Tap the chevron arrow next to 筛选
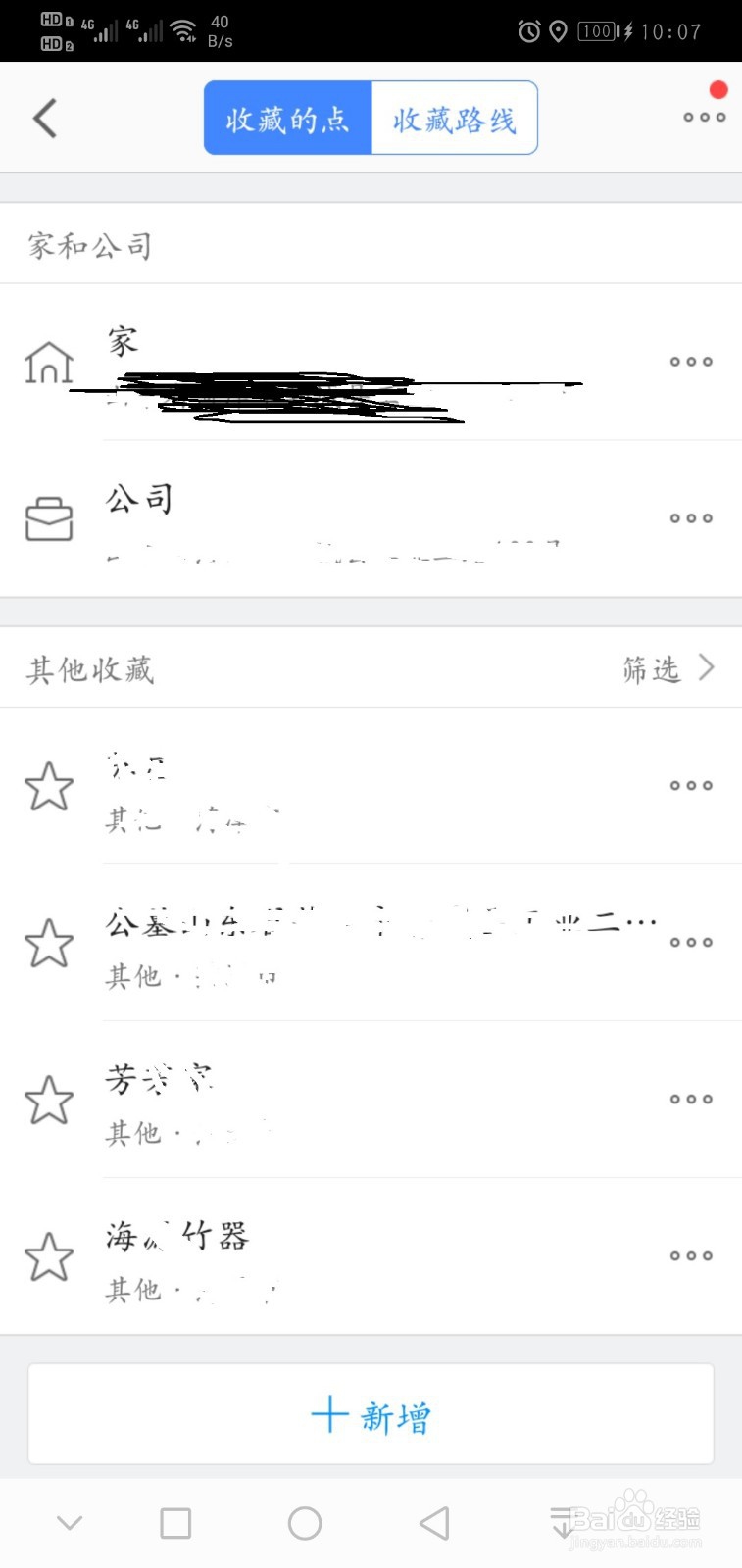 [x=708, y=667]
